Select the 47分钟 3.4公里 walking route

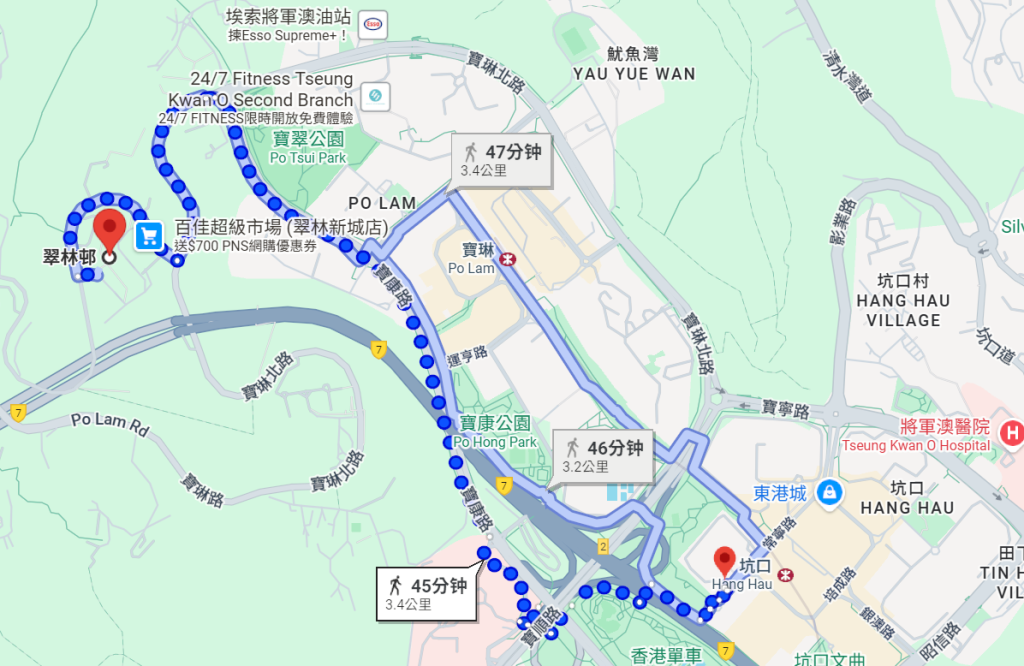[x=501, y=160]
